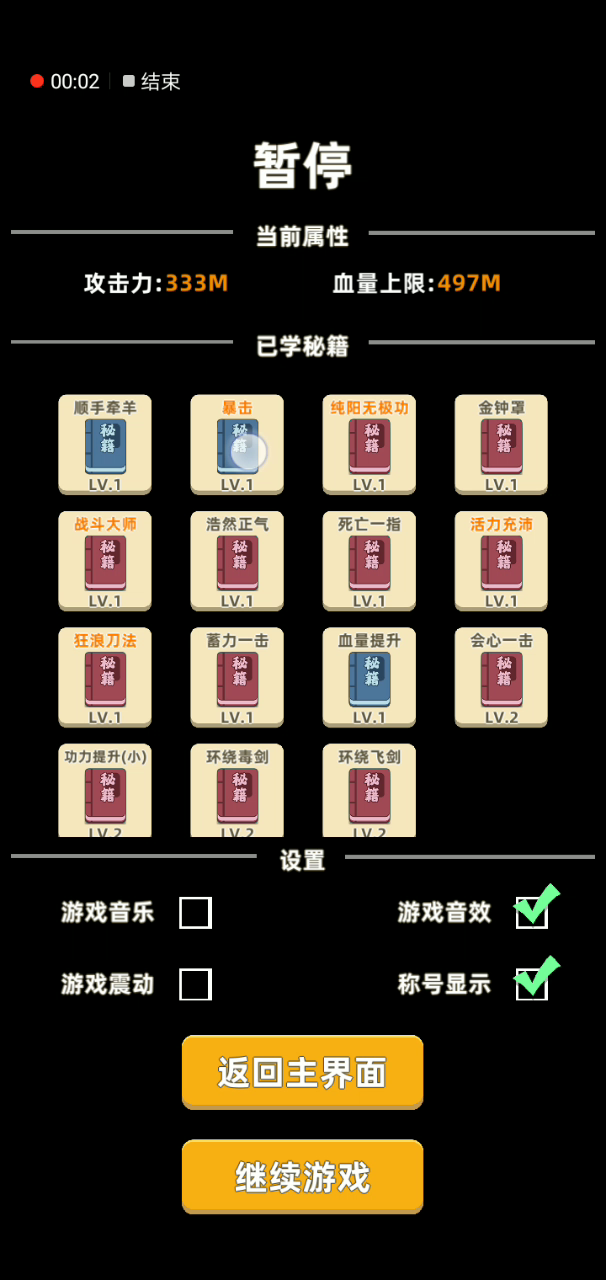Screen dimensions: 606x1280
Task: Tap the 金钟罩 skill book
Action: [501, 444]
